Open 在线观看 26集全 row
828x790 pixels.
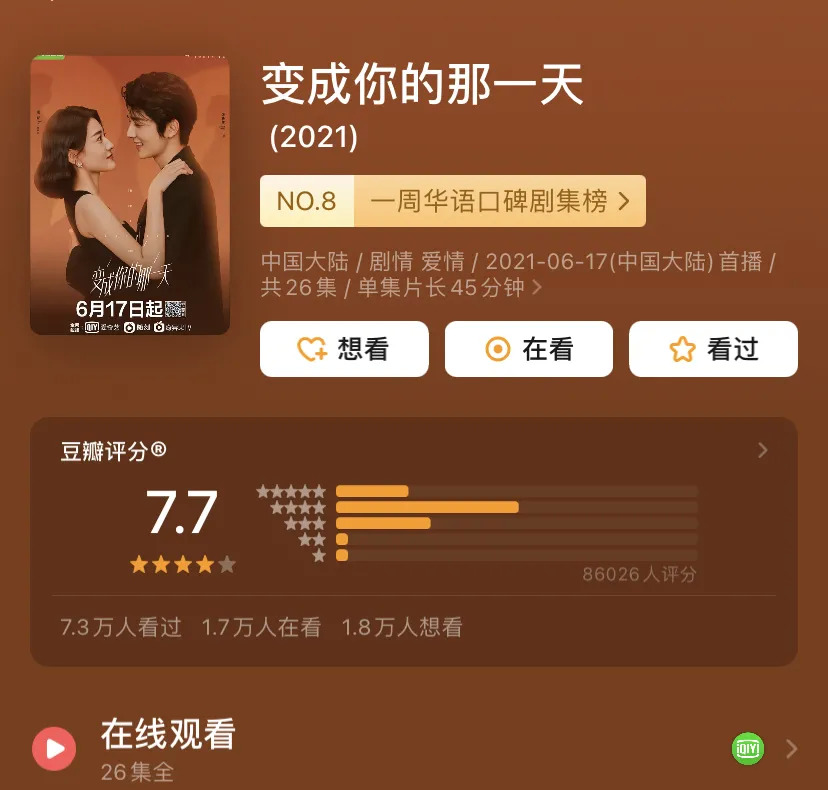[414, 748]
